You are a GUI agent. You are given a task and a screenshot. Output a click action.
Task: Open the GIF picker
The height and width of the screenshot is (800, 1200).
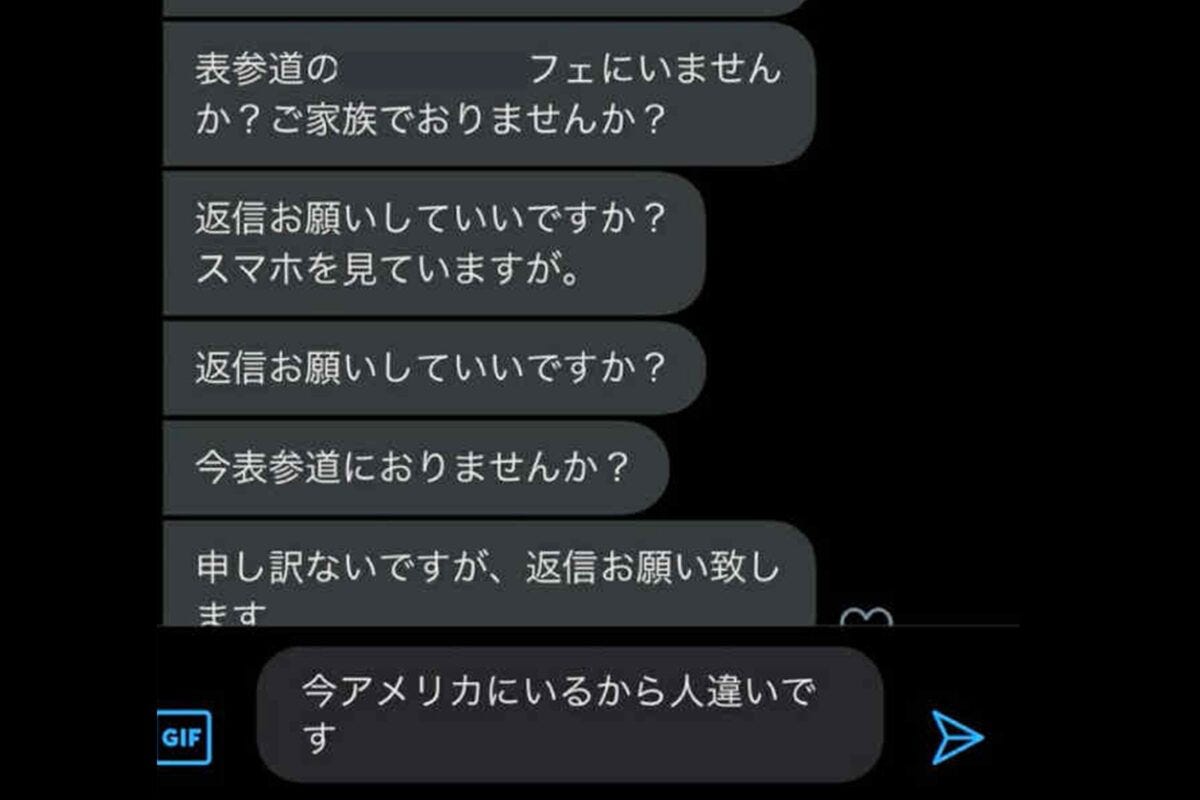185,738
